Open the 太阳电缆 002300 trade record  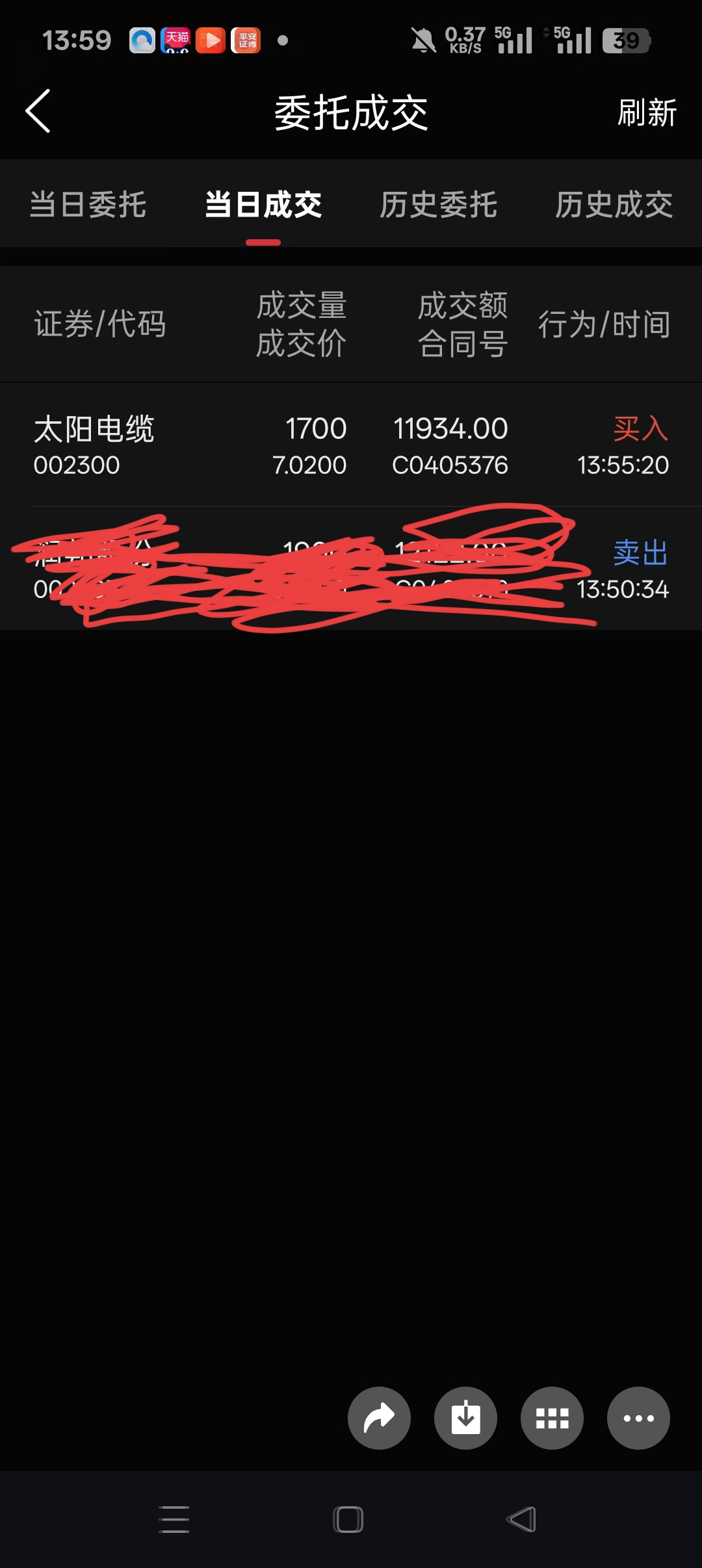click(351, 445)
